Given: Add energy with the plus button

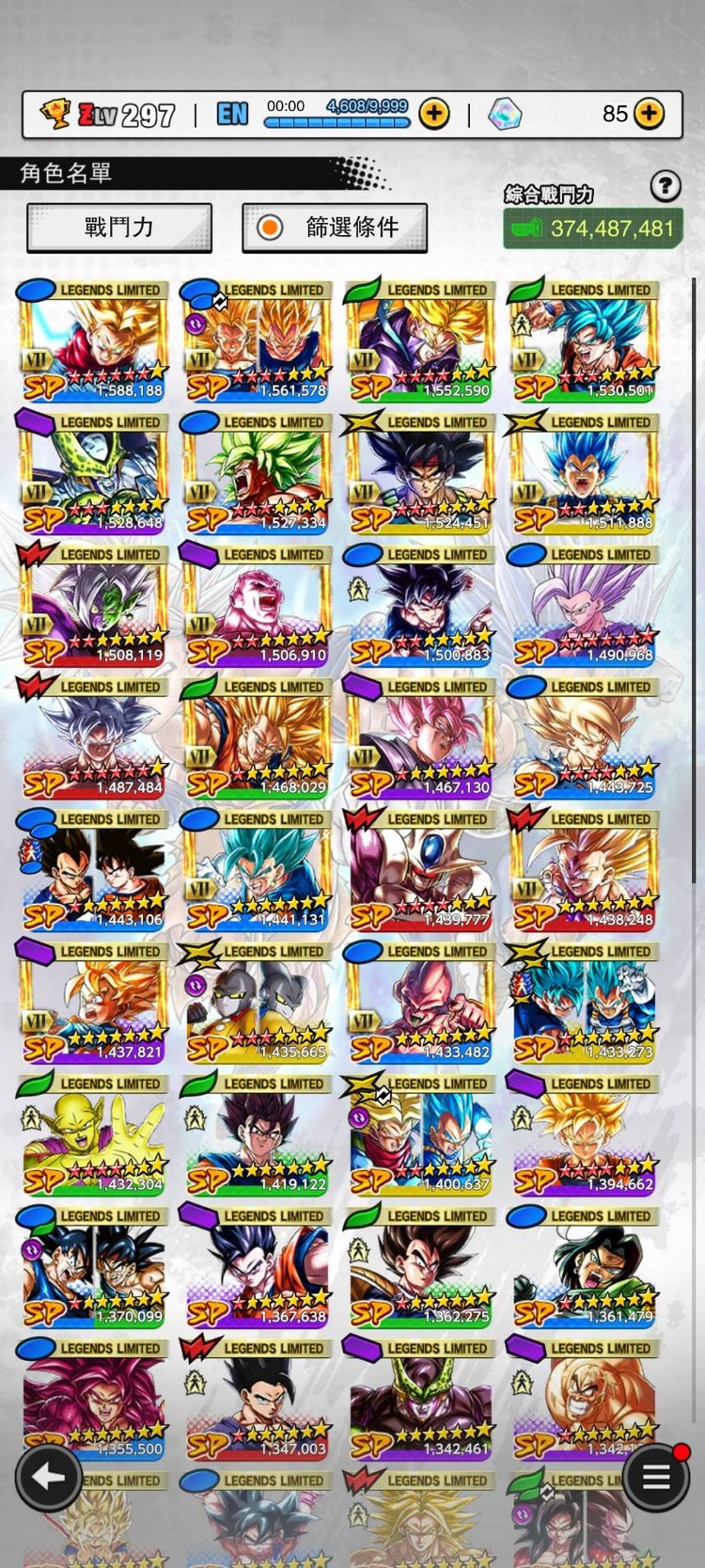Looking at the screenshot, I should pyautogui.click(x=433, y=114).
